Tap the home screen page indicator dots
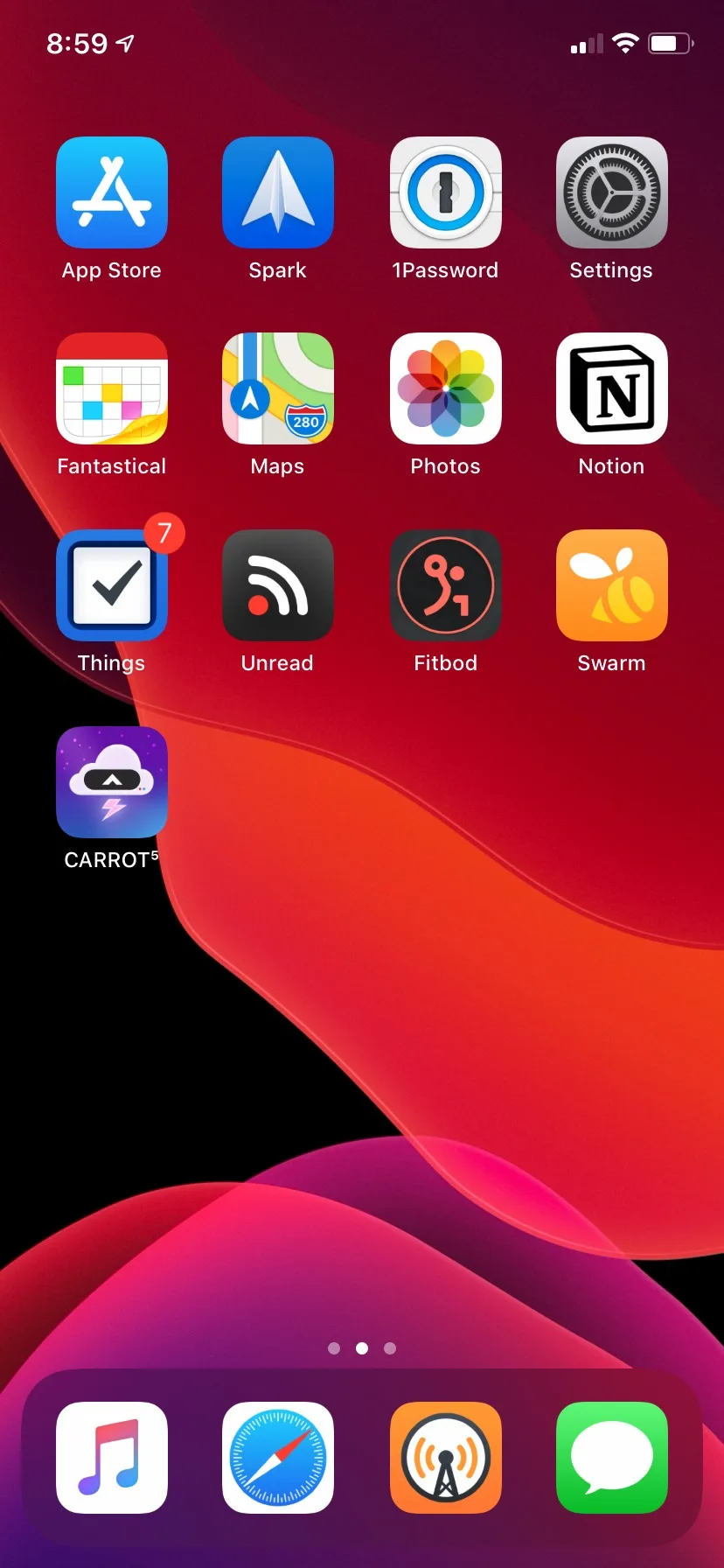724x1568 pixels. [362, 1348]
